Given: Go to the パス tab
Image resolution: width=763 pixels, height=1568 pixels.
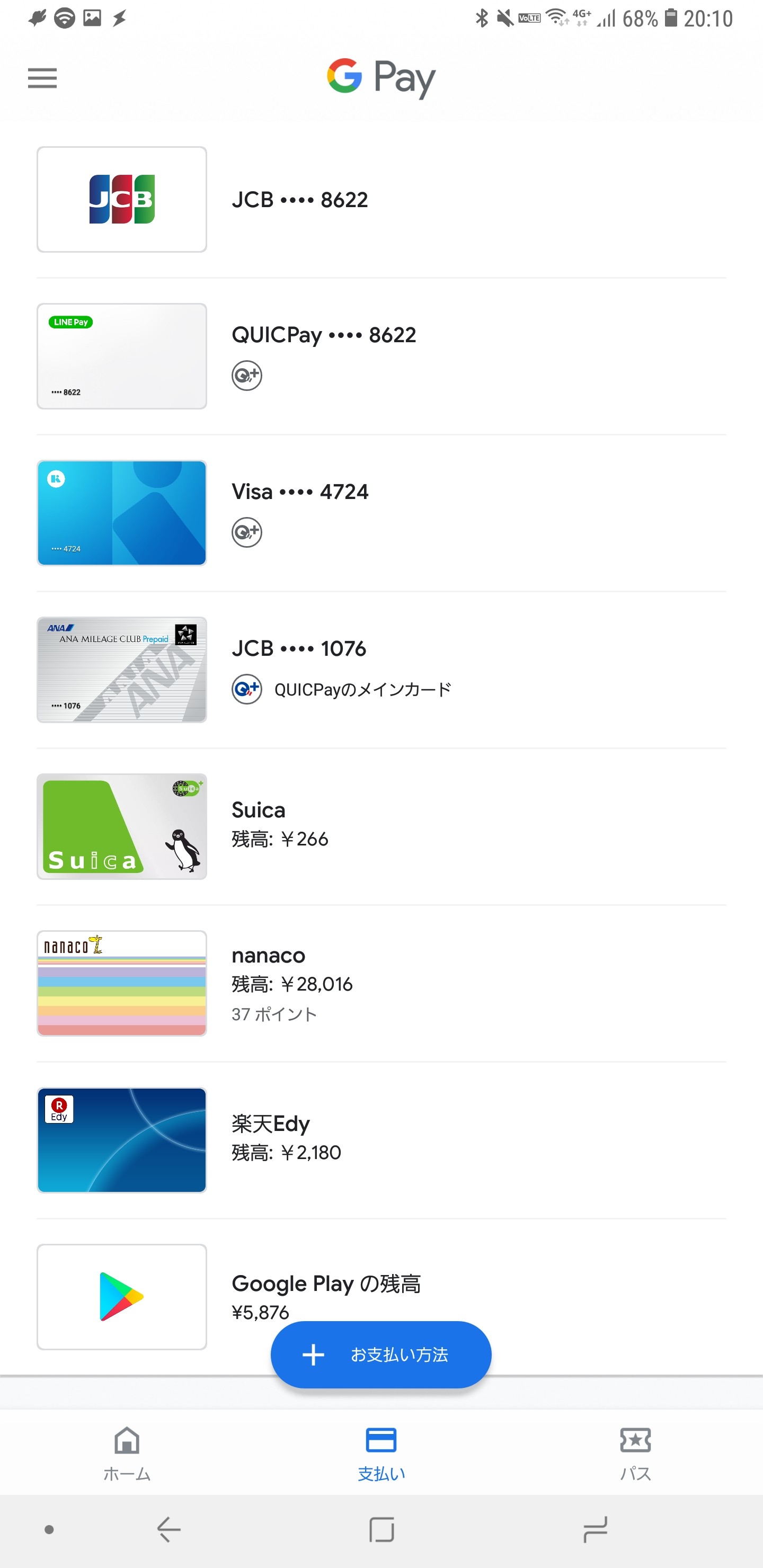Looking at the screenshot, I should pyautogui.click(x=635, y=1454).
